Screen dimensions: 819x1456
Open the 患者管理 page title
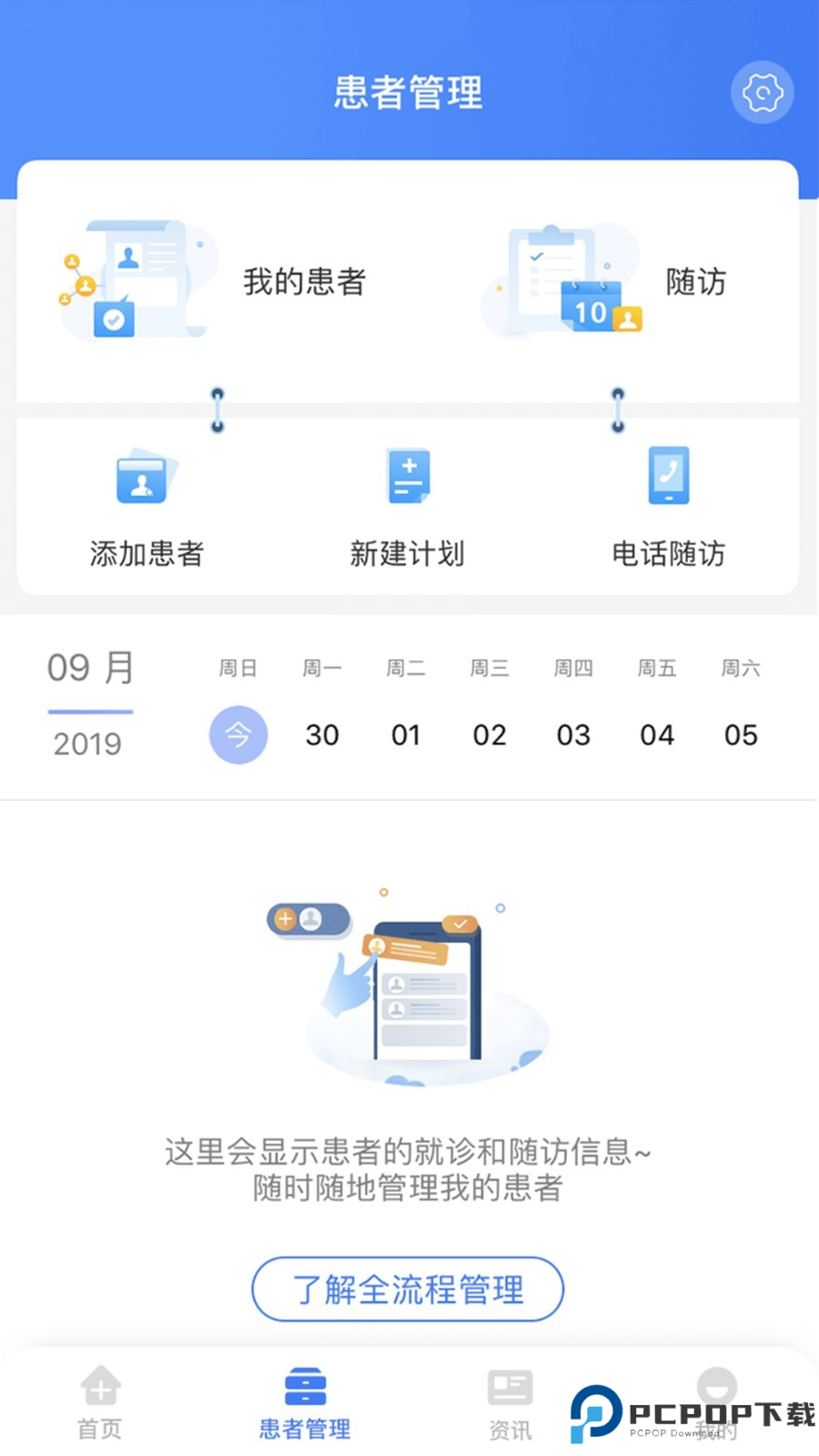pyautogui.click(x=409, y=92)
